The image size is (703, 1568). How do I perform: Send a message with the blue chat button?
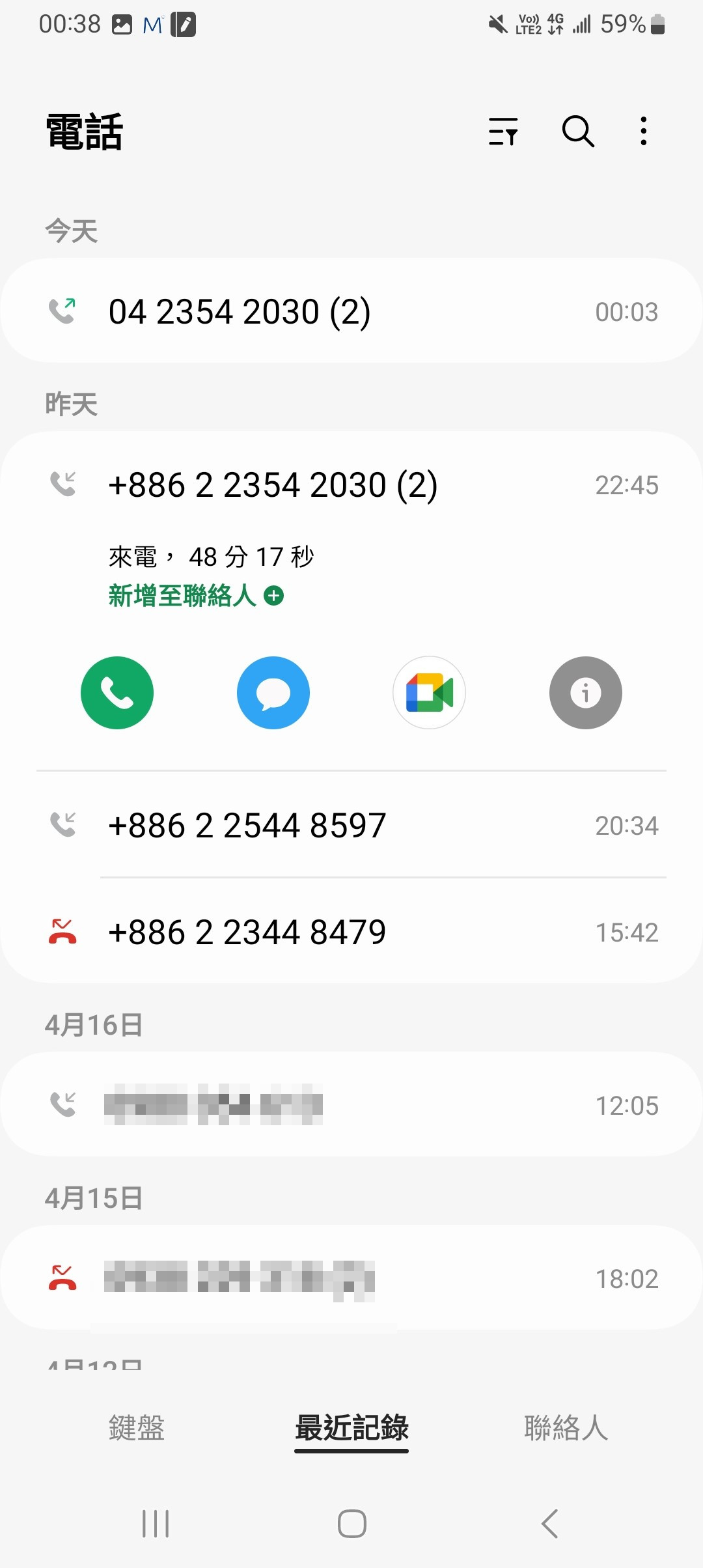click(273, 693)
